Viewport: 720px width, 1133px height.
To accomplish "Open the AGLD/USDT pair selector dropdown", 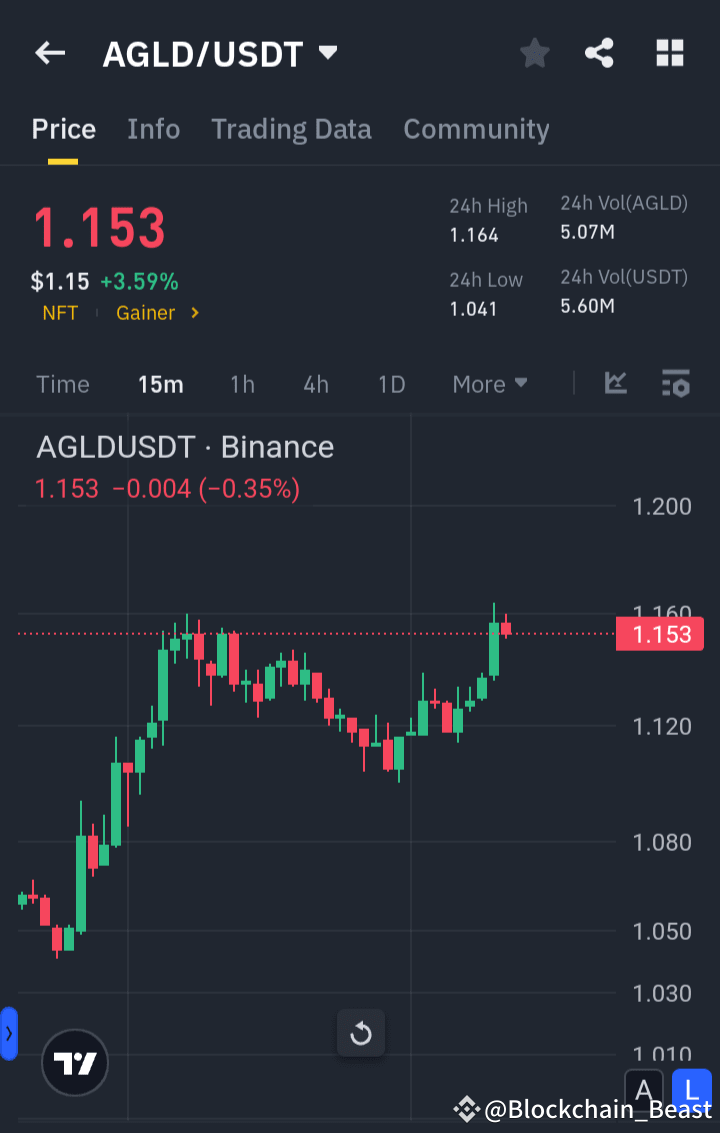I will tap(328, 53).
